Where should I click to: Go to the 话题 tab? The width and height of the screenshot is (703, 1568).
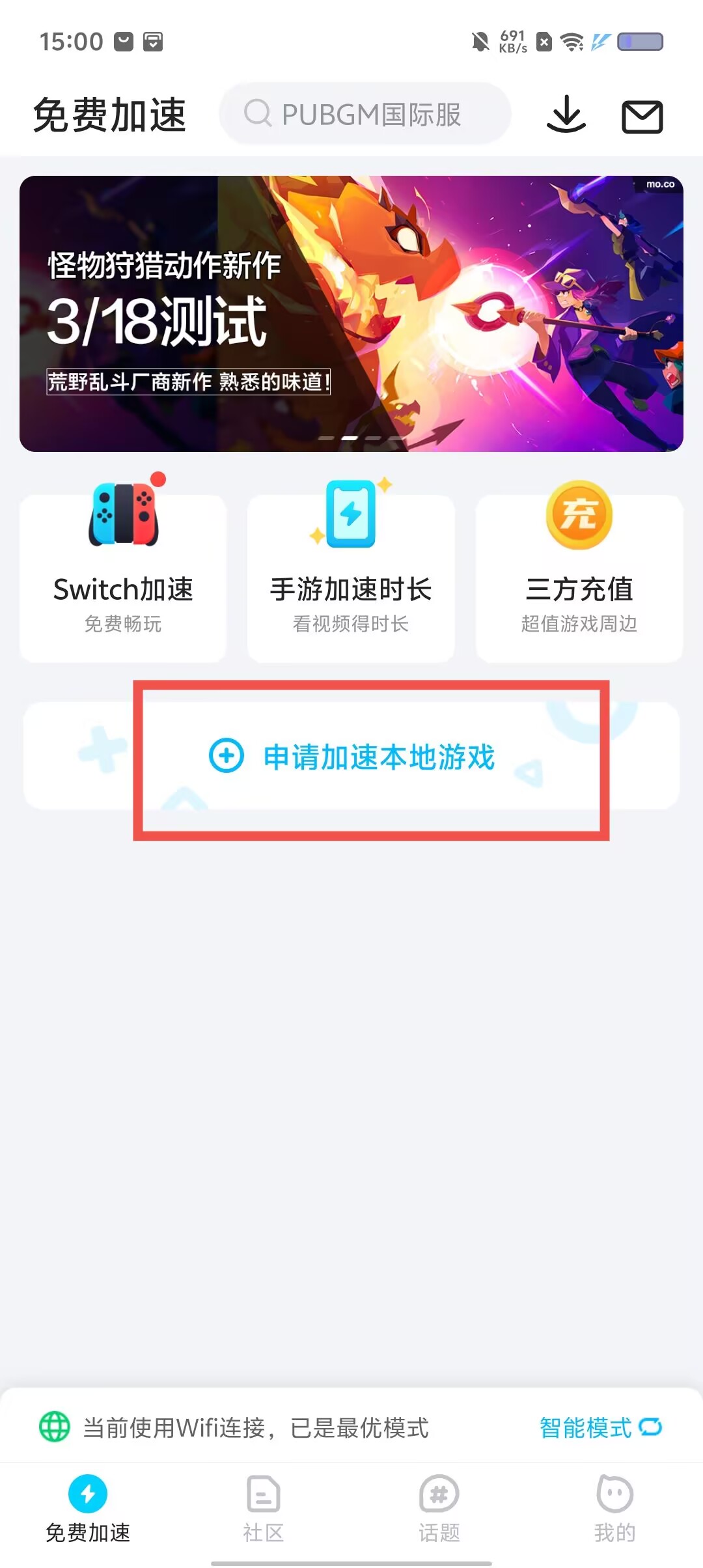pos(439,1509)
